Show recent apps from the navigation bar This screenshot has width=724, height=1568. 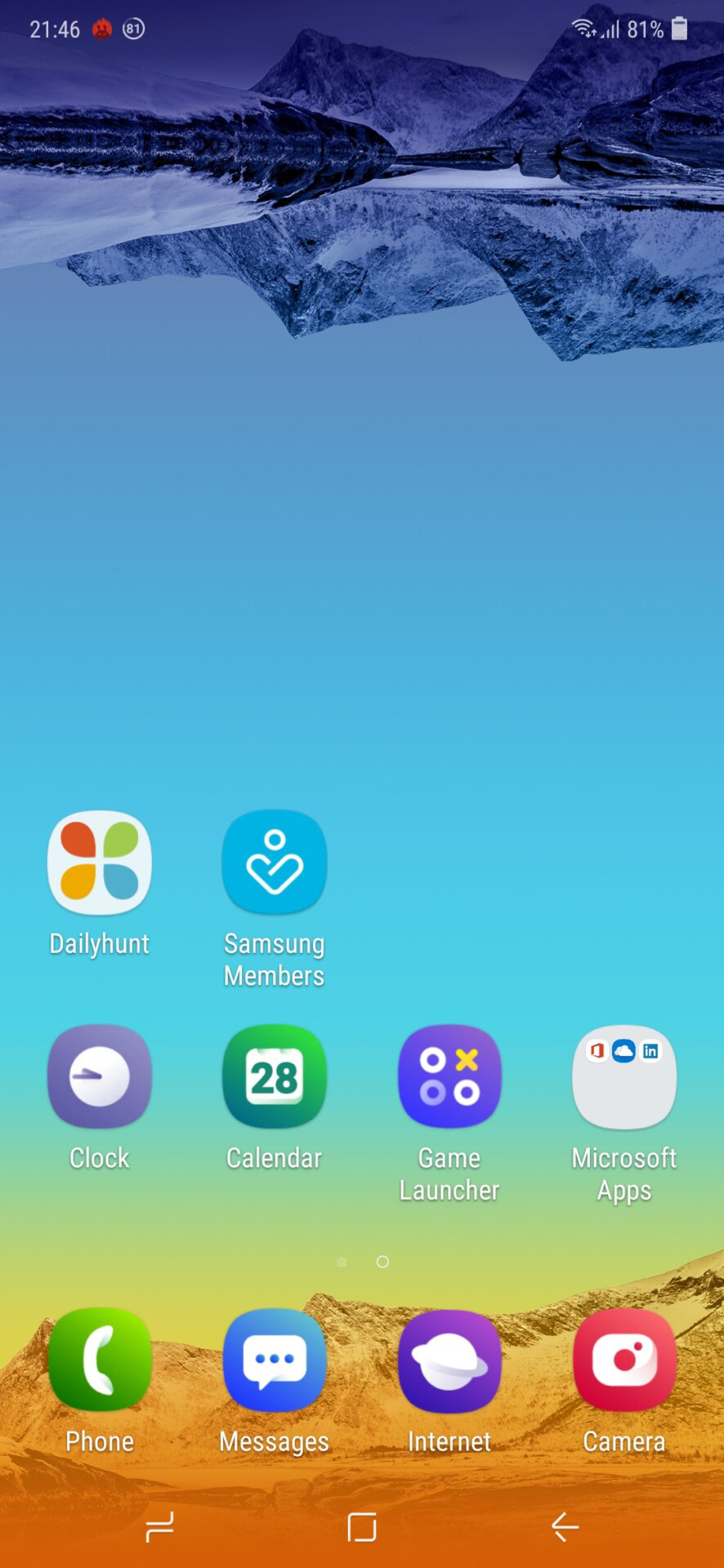159,1526
